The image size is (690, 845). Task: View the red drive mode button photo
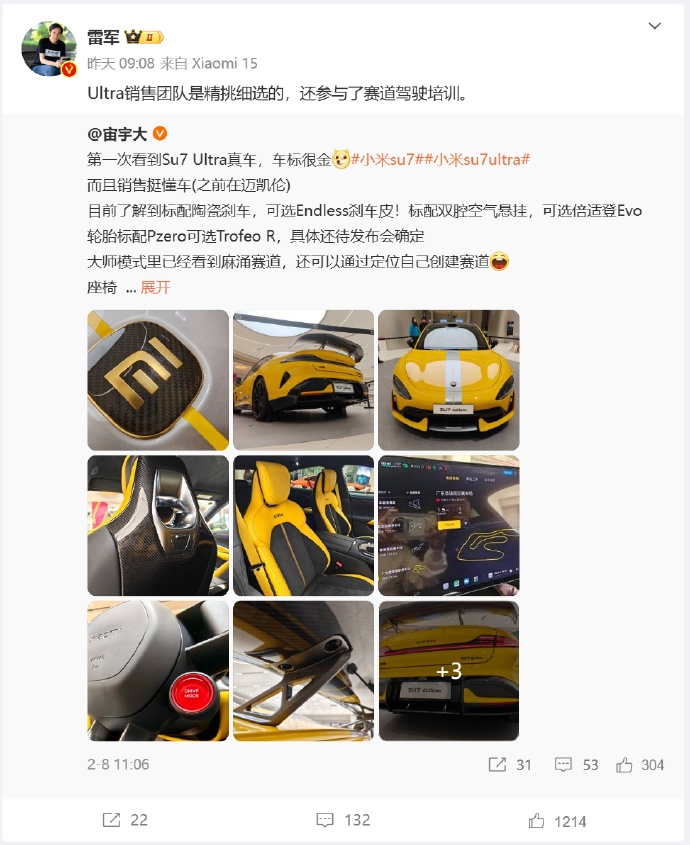click(158, 670)
